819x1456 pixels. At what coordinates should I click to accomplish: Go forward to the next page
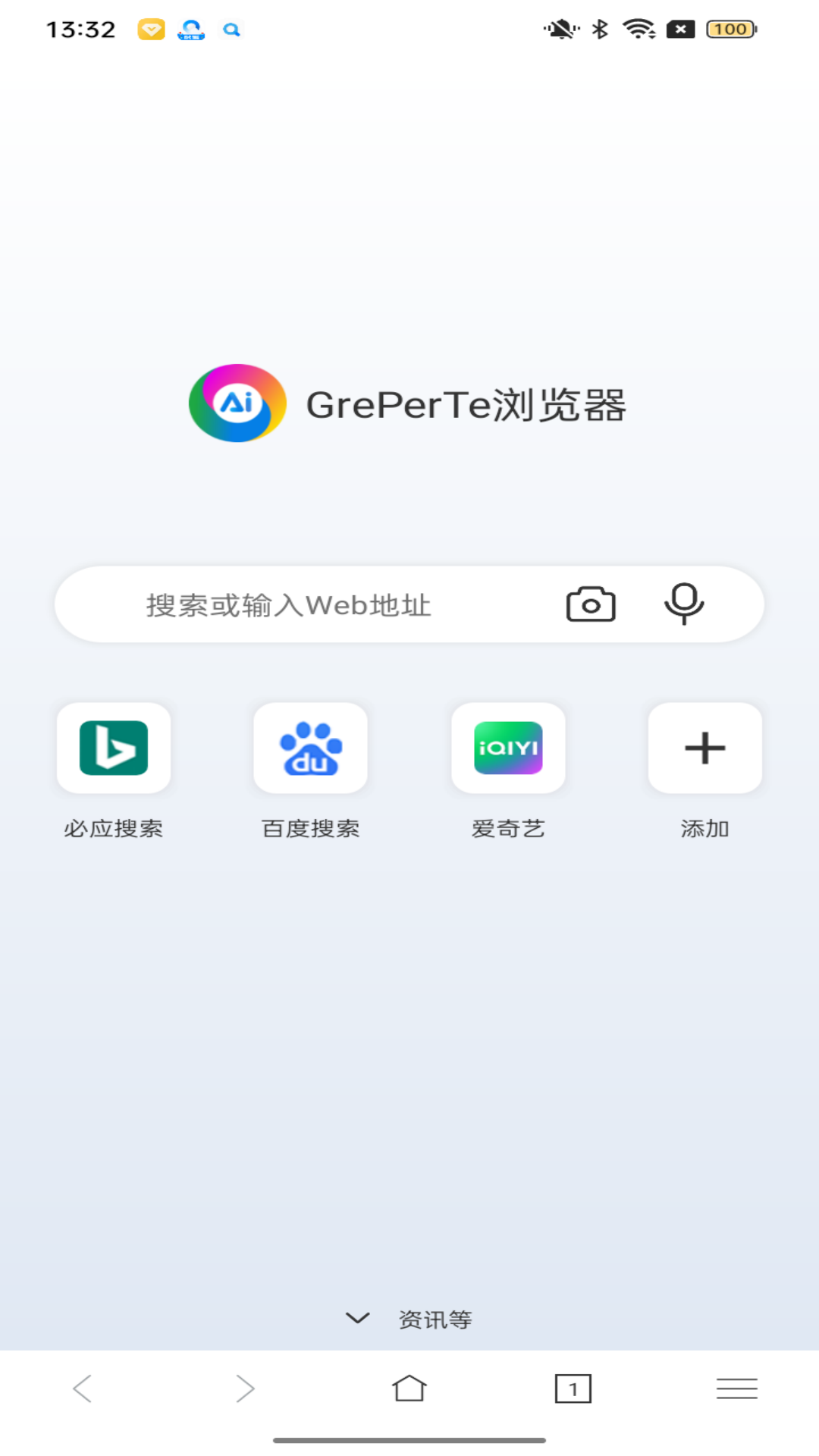click(245, 1389)
